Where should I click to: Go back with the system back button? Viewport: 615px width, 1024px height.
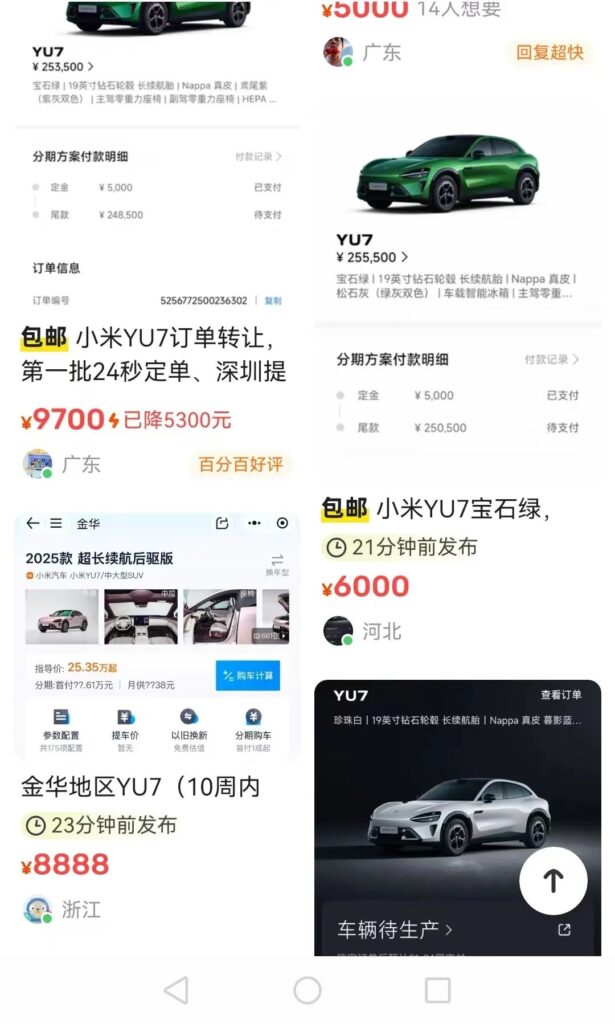pos(176,990)
